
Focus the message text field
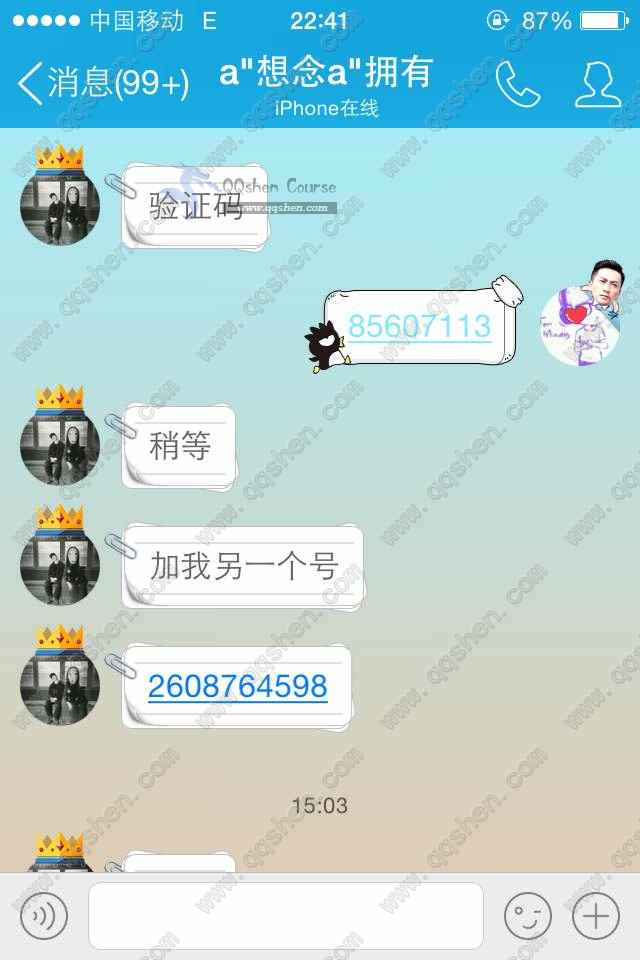(285, 915)
